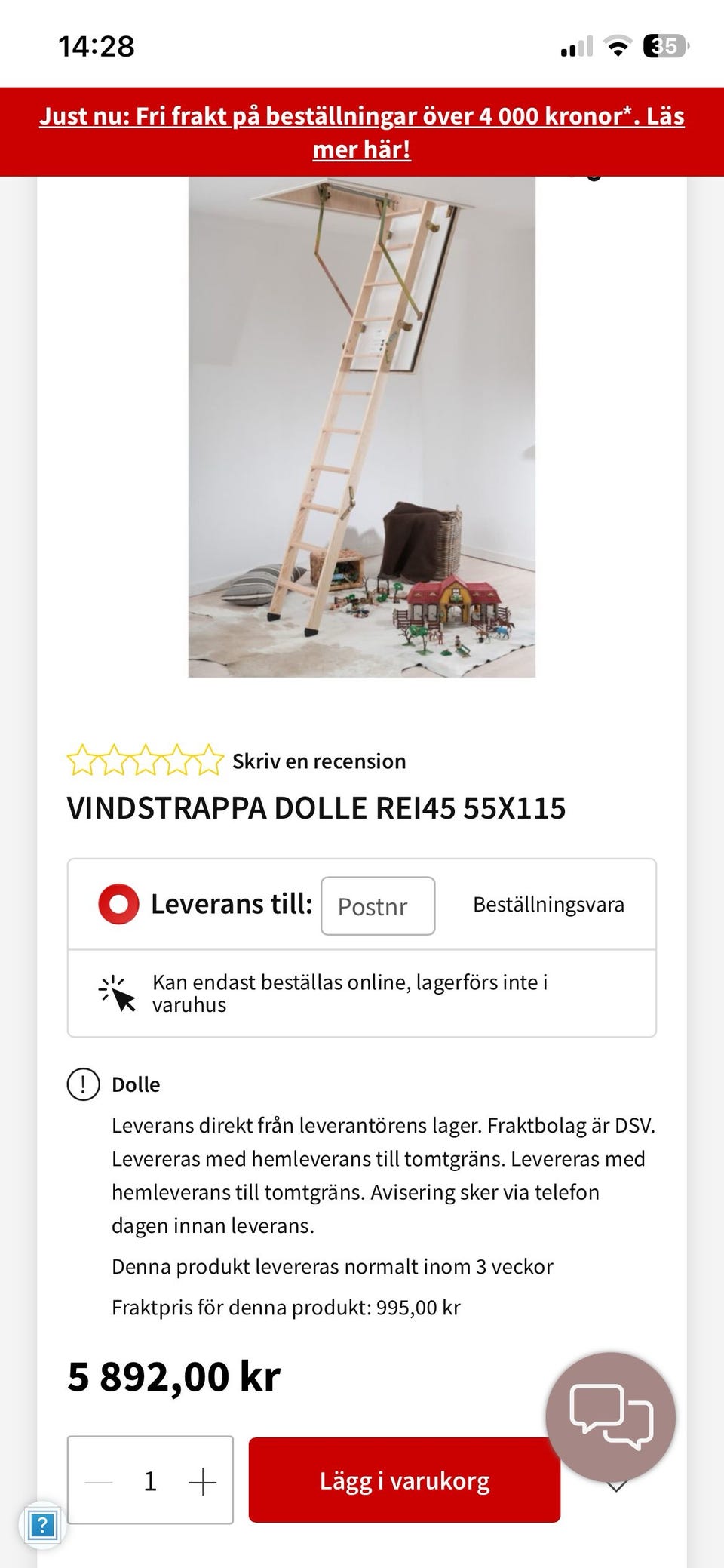Click the cellular signal bars icon
Viewport: 724px width, 1568px height.
pos(578,48)
